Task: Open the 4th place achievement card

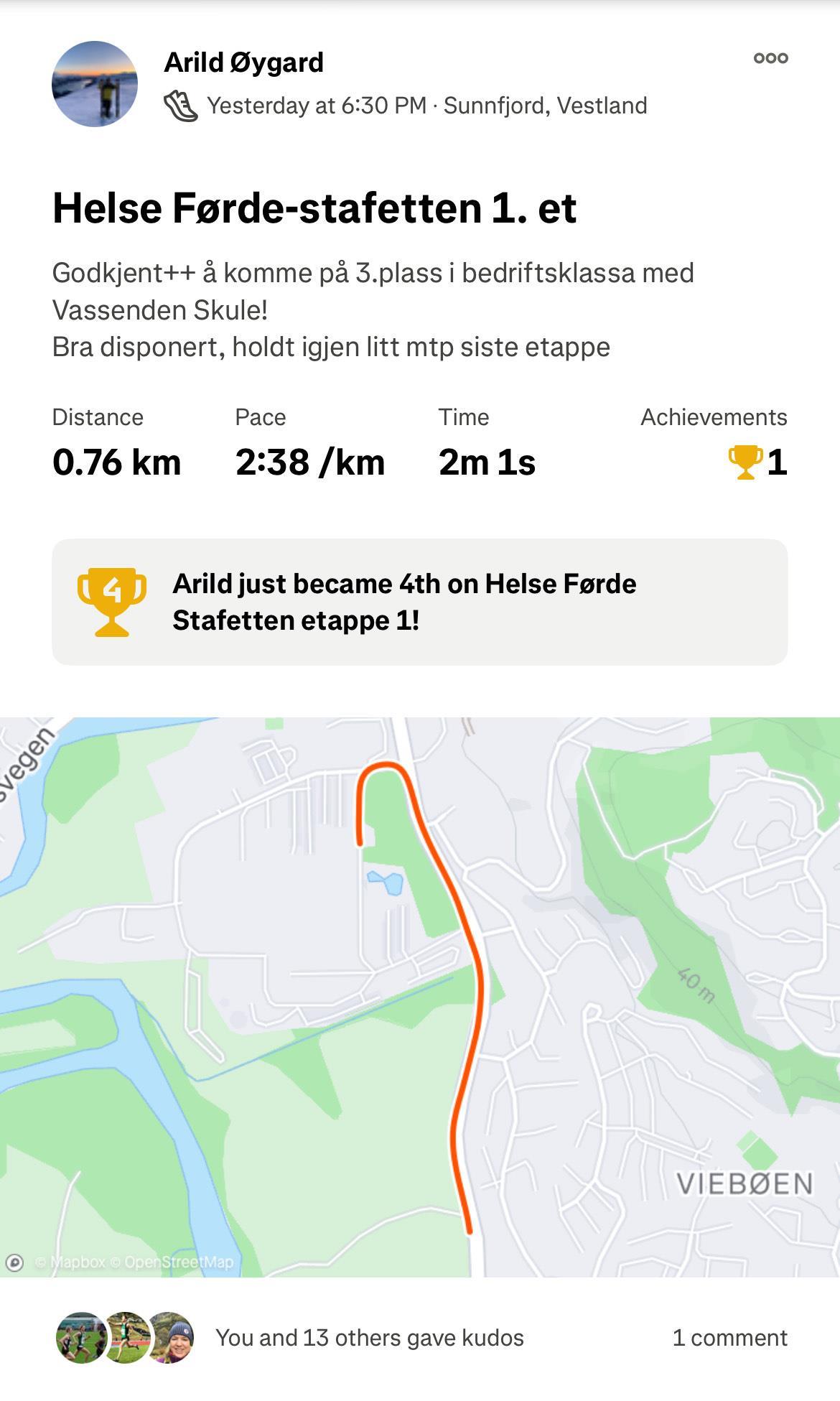Action: [419, 602]
